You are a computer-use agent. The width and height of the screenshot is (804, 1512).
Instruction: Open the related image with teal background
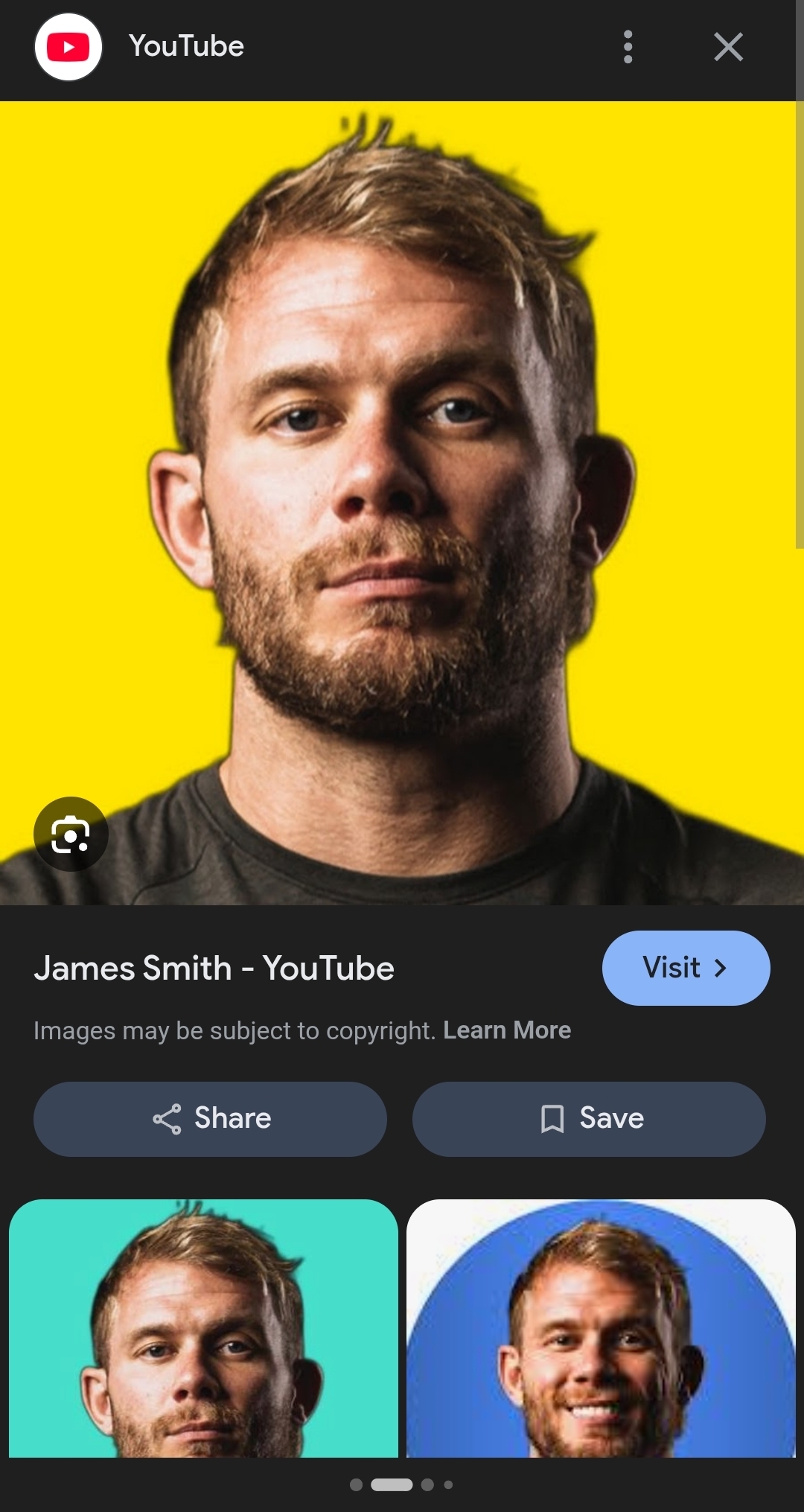tap(203, 1328)
